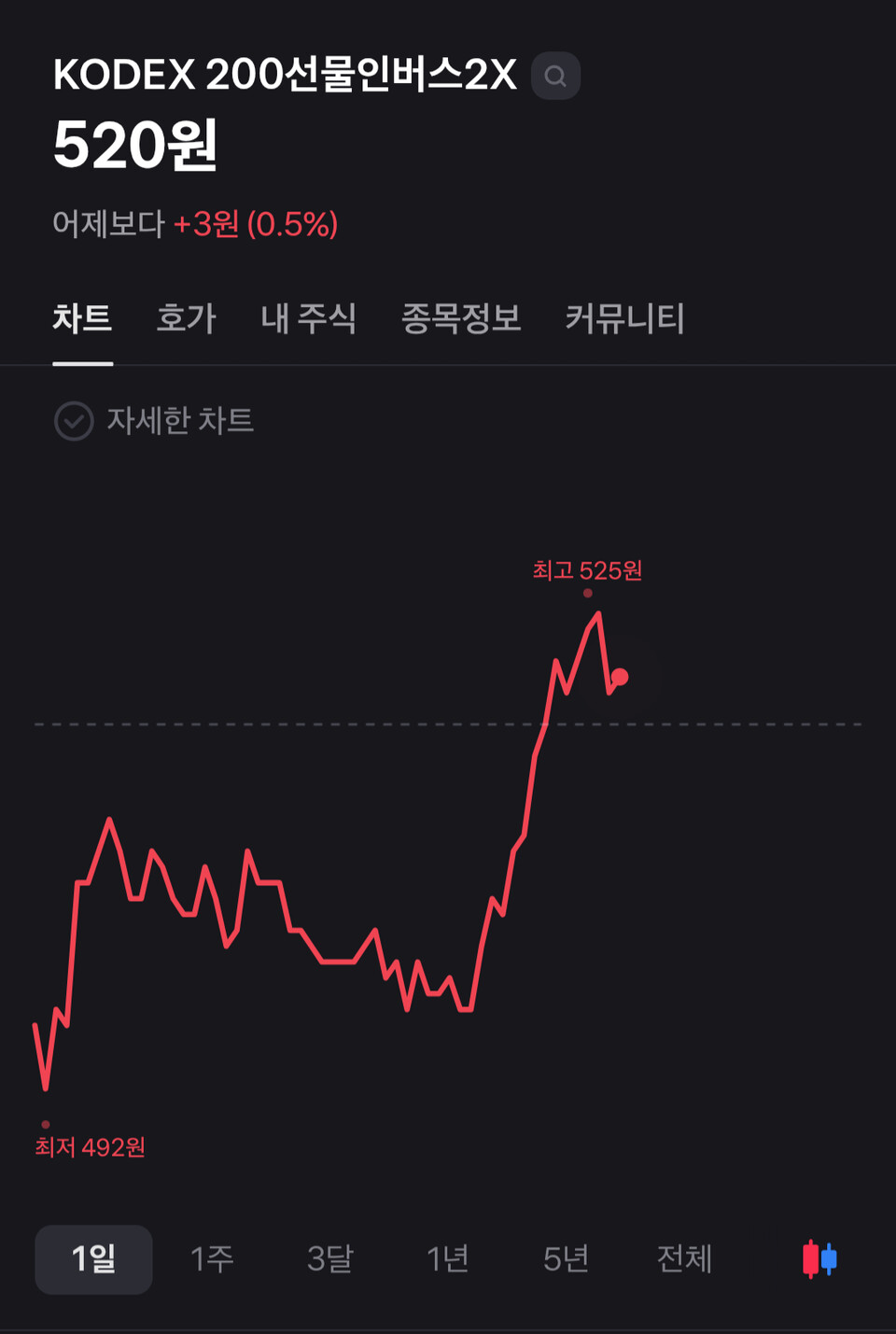Toggle the candlestick chart icon
896x1334 pixels.
819,1259
